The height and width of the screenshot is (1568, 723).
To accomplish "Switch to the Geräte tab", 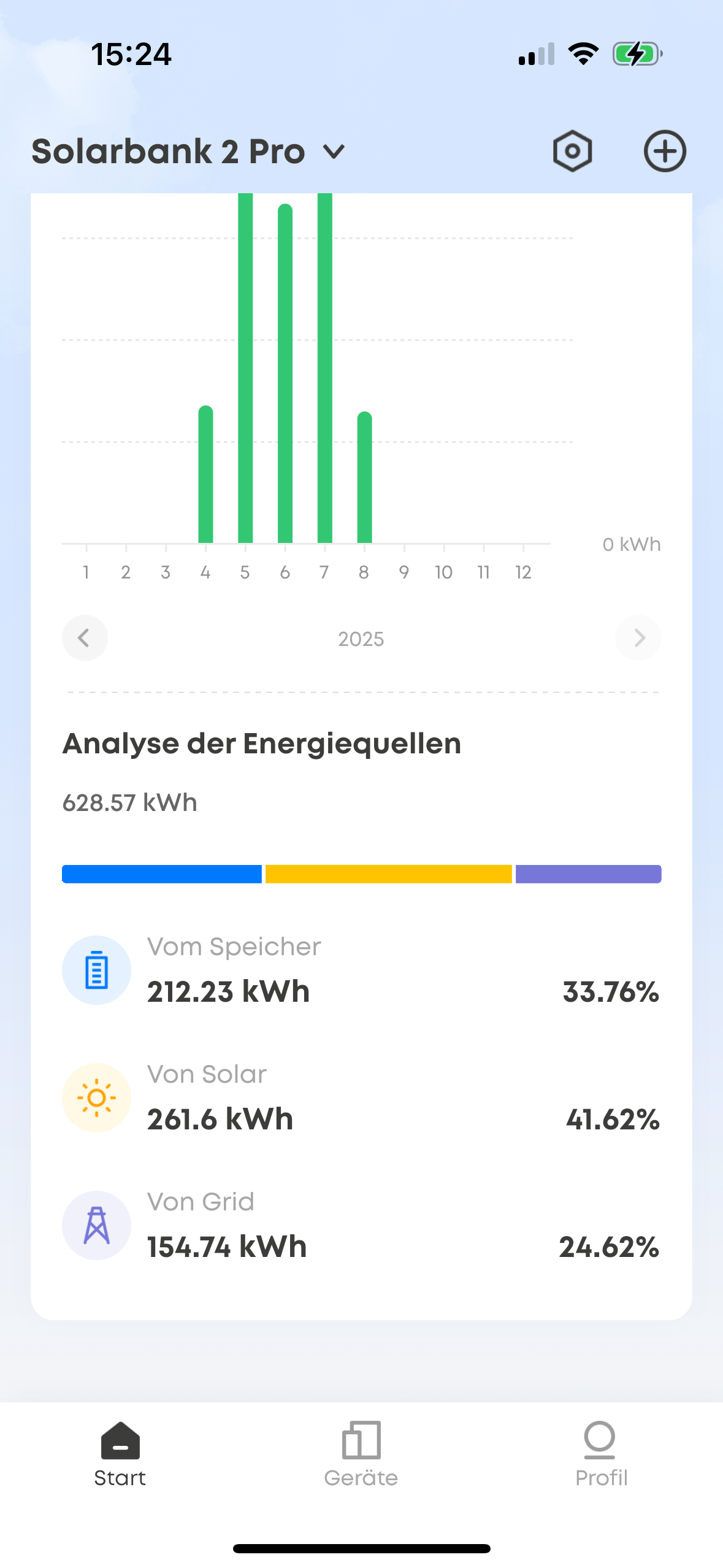I will [361, 1454].
